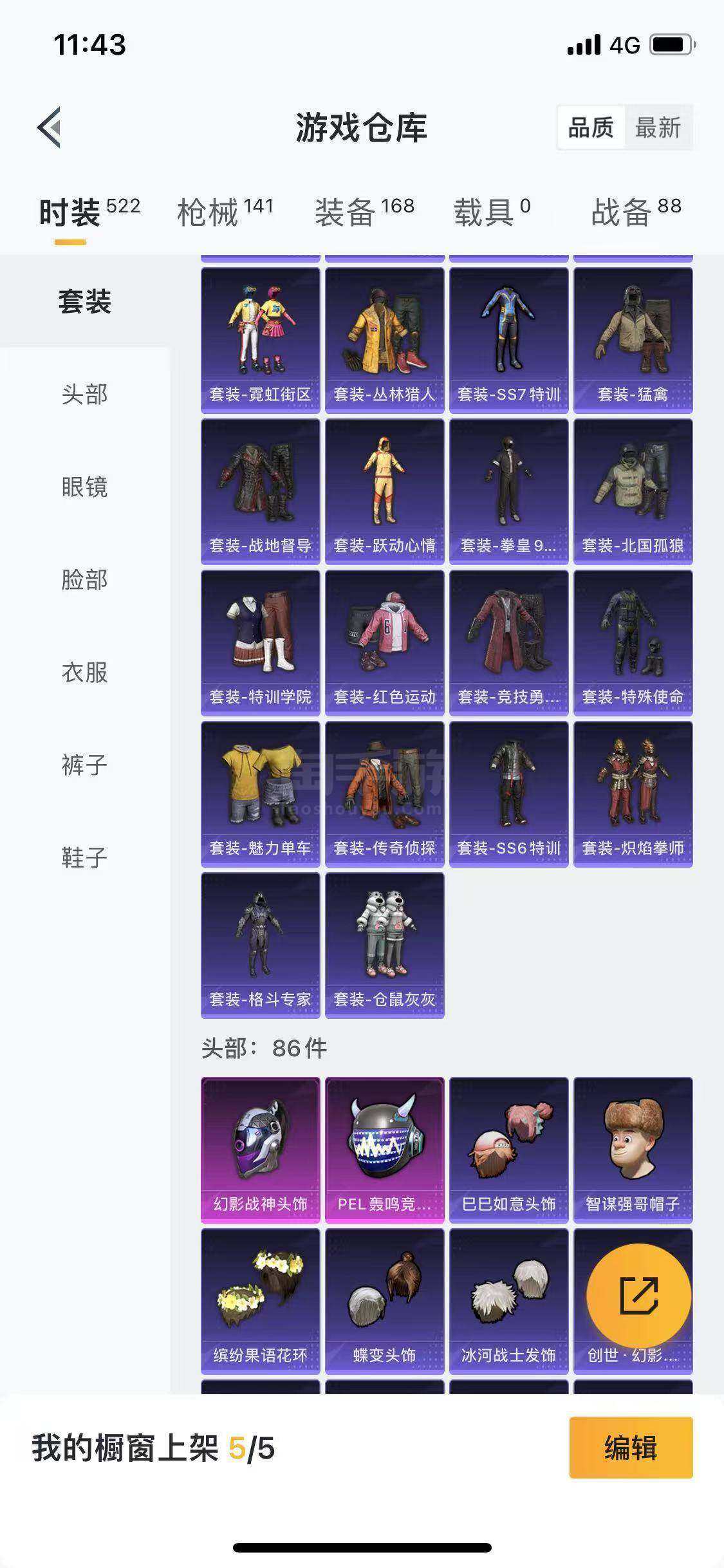Viewport: 724px width, 1568px height.
Task: Switch to the 枪械 tab
Action: click(225, 212)
